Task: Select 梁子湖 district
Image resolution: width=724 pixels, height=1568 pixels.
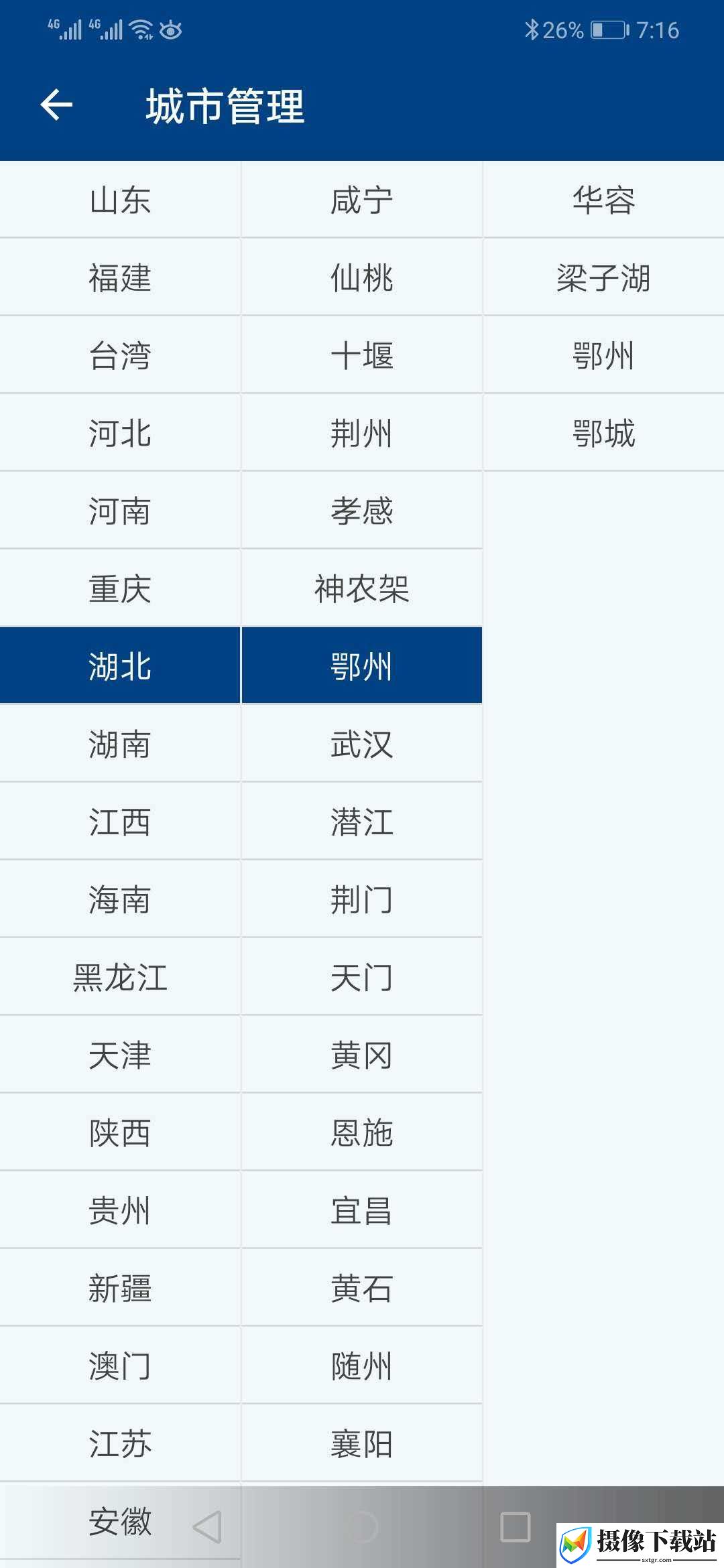Action: 603,277
